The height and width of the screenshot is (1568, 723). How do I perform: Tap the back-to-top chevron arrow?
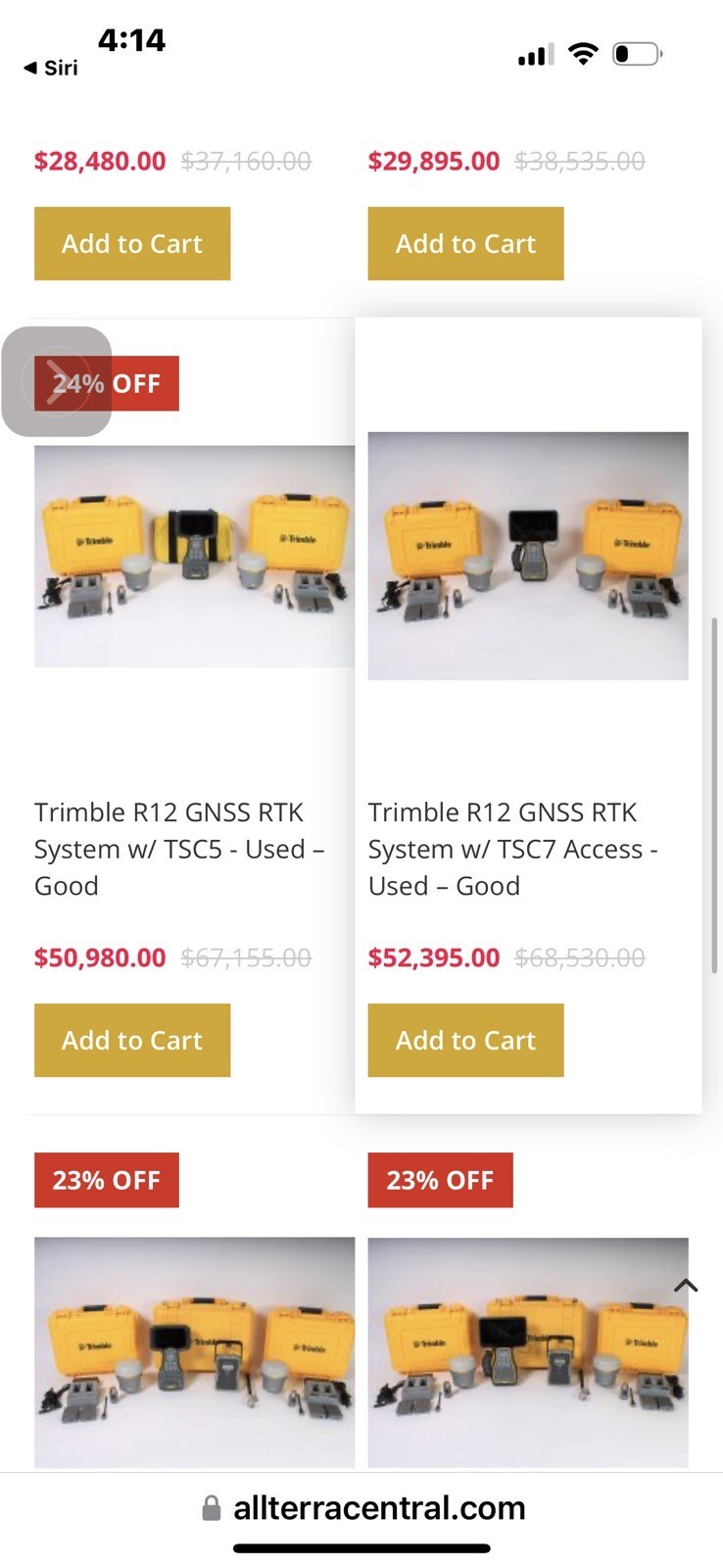point(686,1286)
